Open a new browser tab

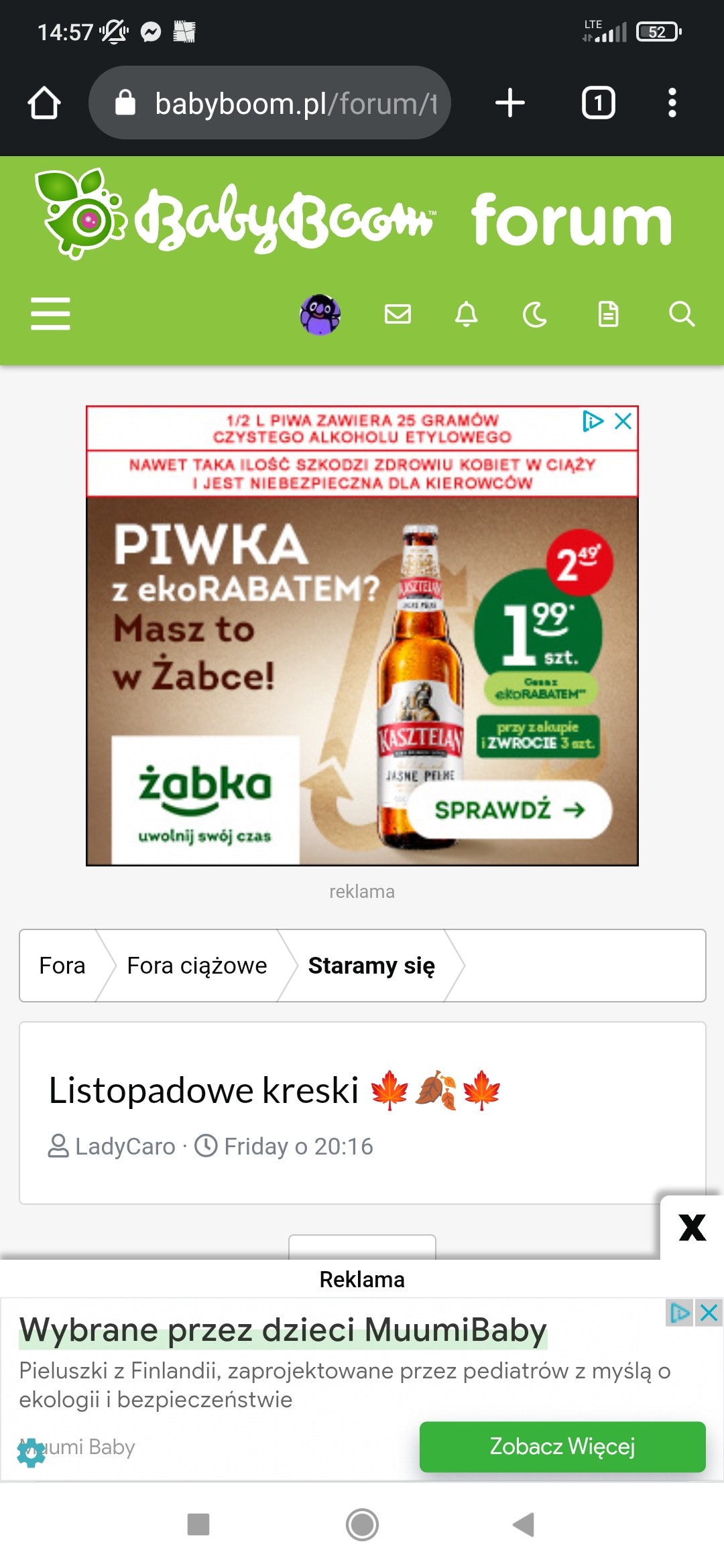pyautogui.click(x=509, y=103)
